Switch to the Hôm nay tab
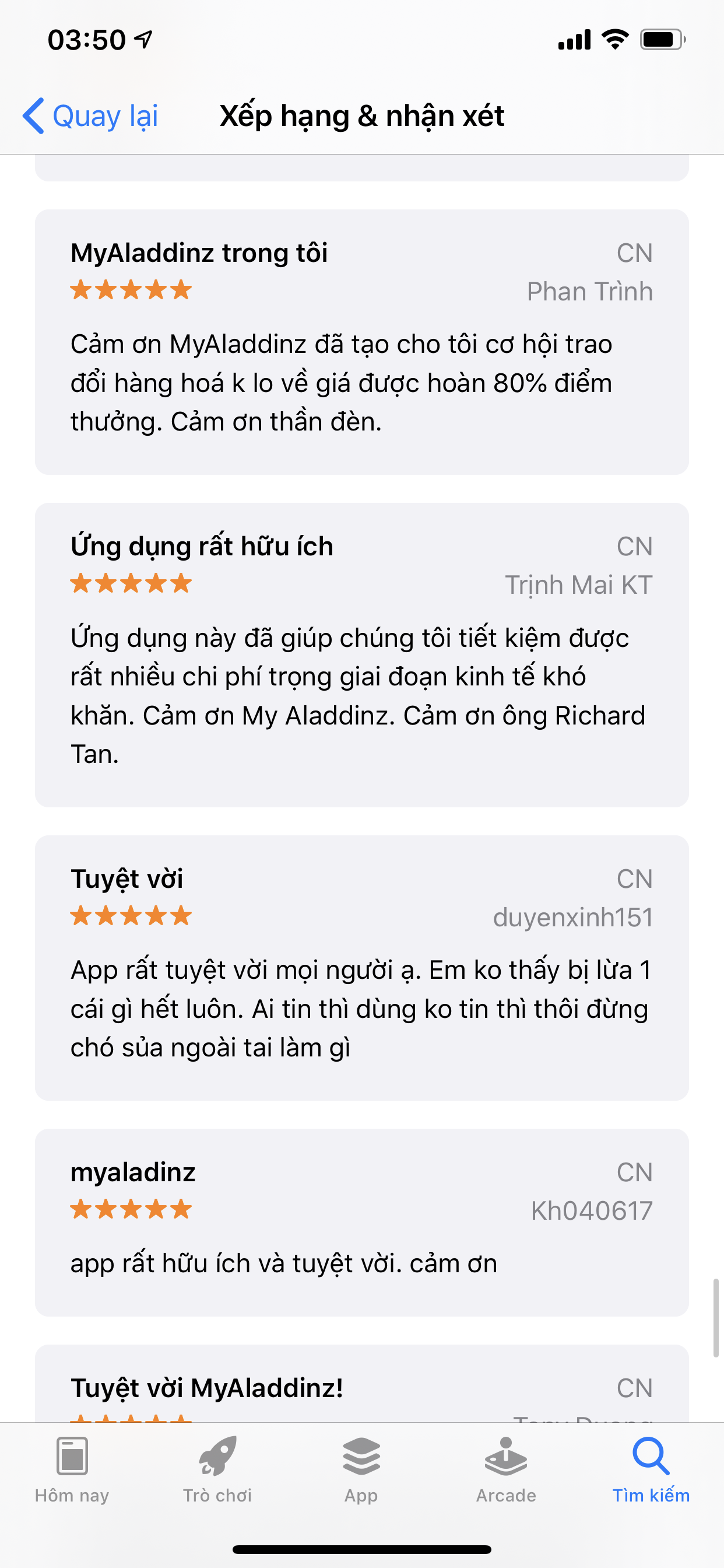Screen dimensions: 724x1568 [72, 1468]
